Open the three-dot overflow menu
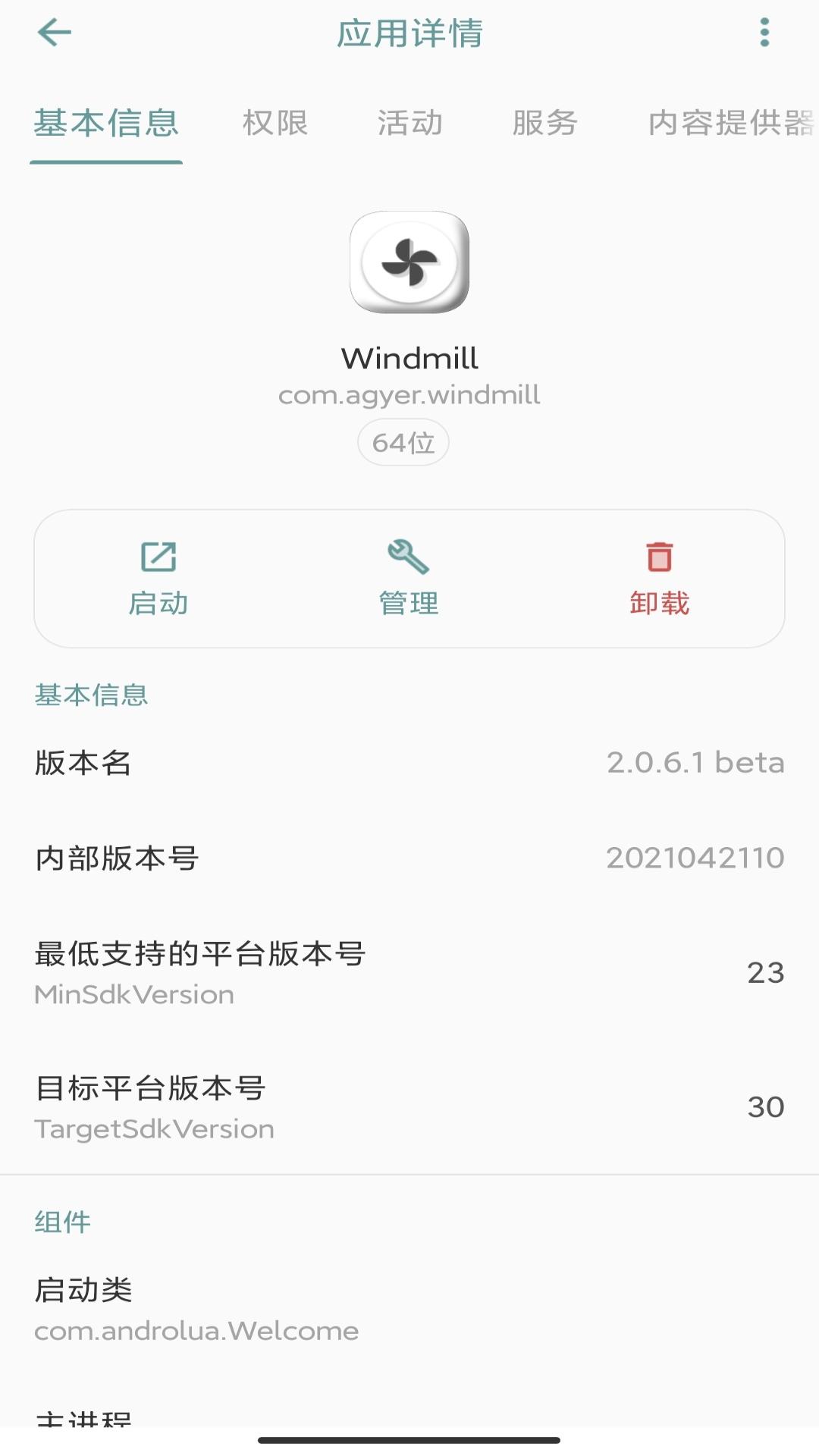The image size is (819, 1456). coord(764,33)
